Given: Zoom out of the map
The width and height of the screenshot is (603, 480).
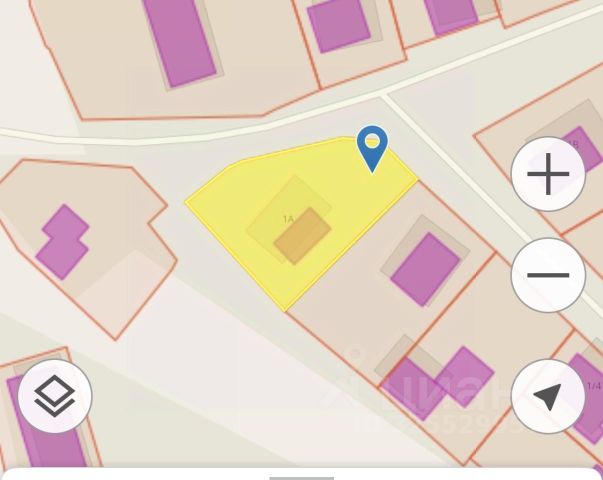Looking at the screenshot, I should [548, 275].
